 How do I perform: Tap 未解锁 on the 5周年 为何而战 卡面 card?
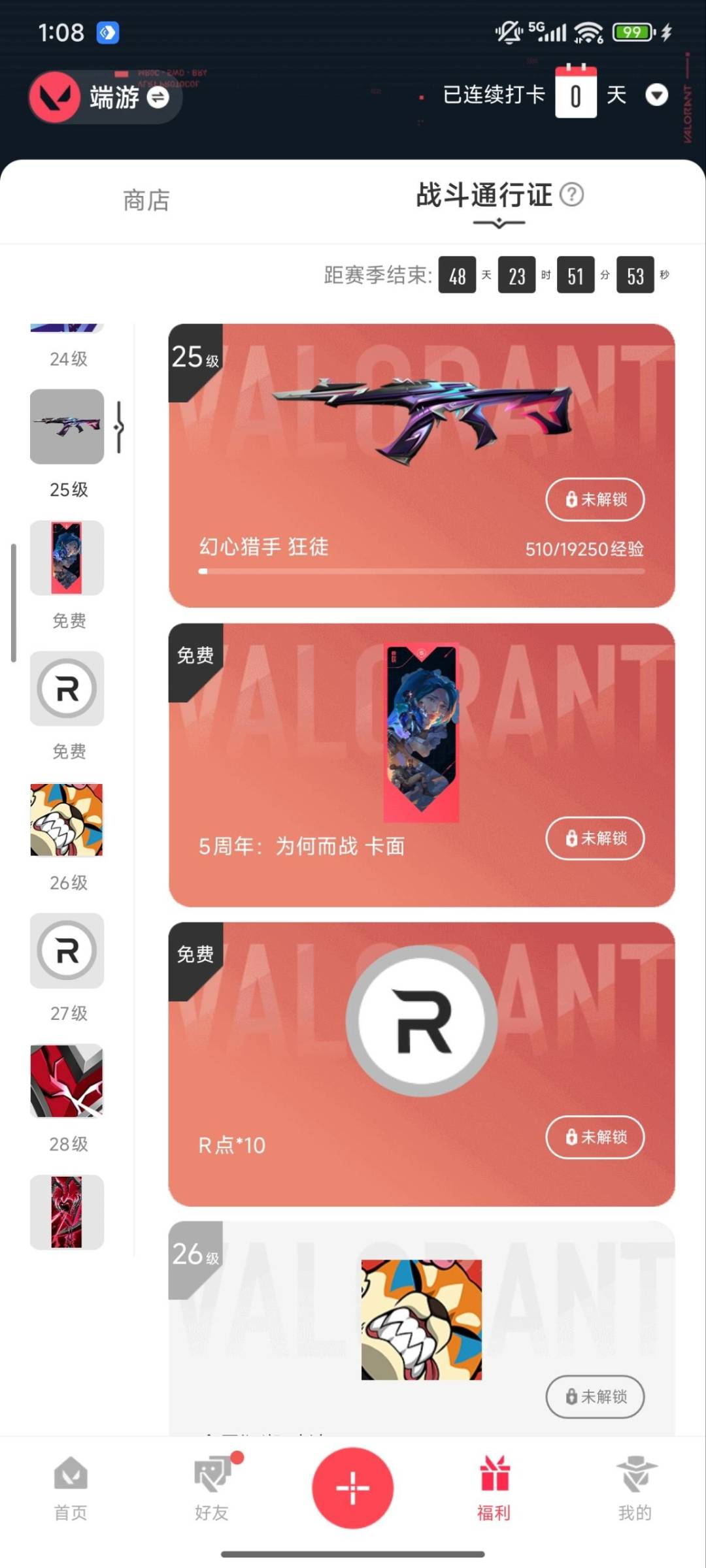tap(595, 838)
